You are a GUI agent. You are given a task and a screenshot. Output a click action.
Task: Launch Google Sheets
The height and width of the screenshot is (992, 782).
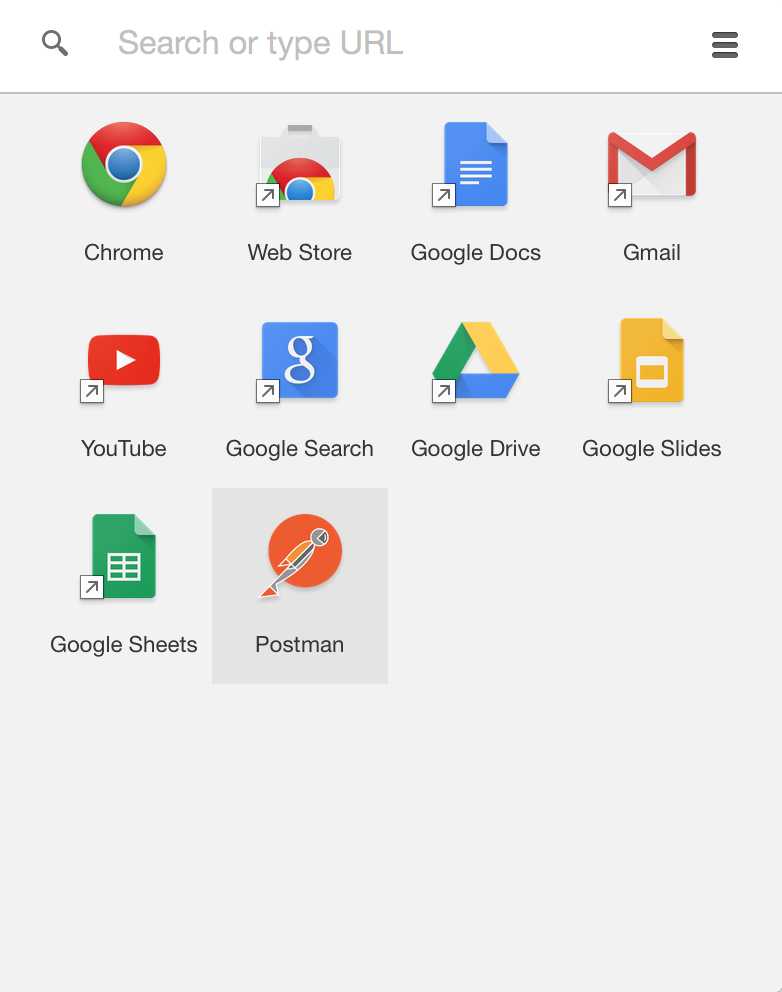124,557
